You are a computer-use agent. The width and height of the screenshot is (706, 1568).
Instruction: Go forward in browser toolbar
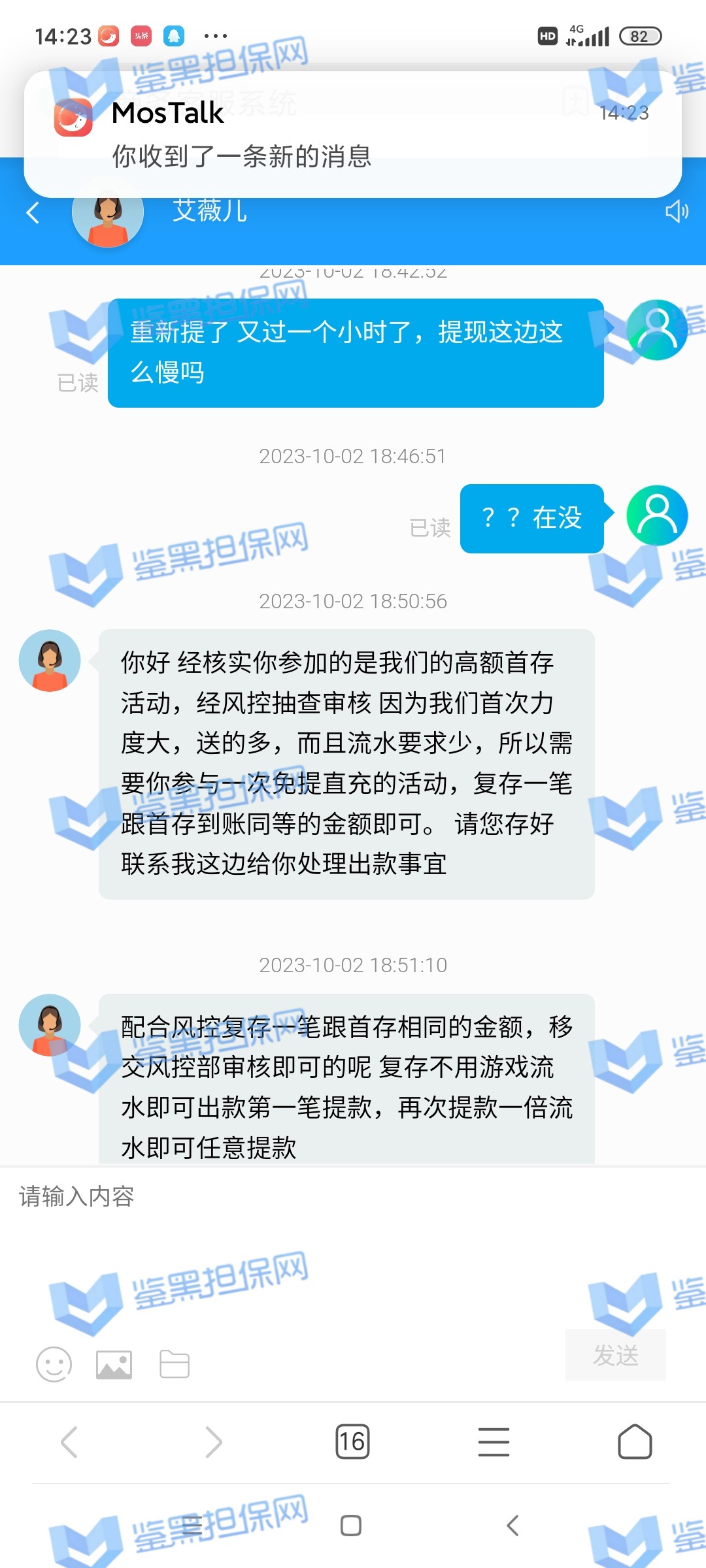[x=213, y=1442]
